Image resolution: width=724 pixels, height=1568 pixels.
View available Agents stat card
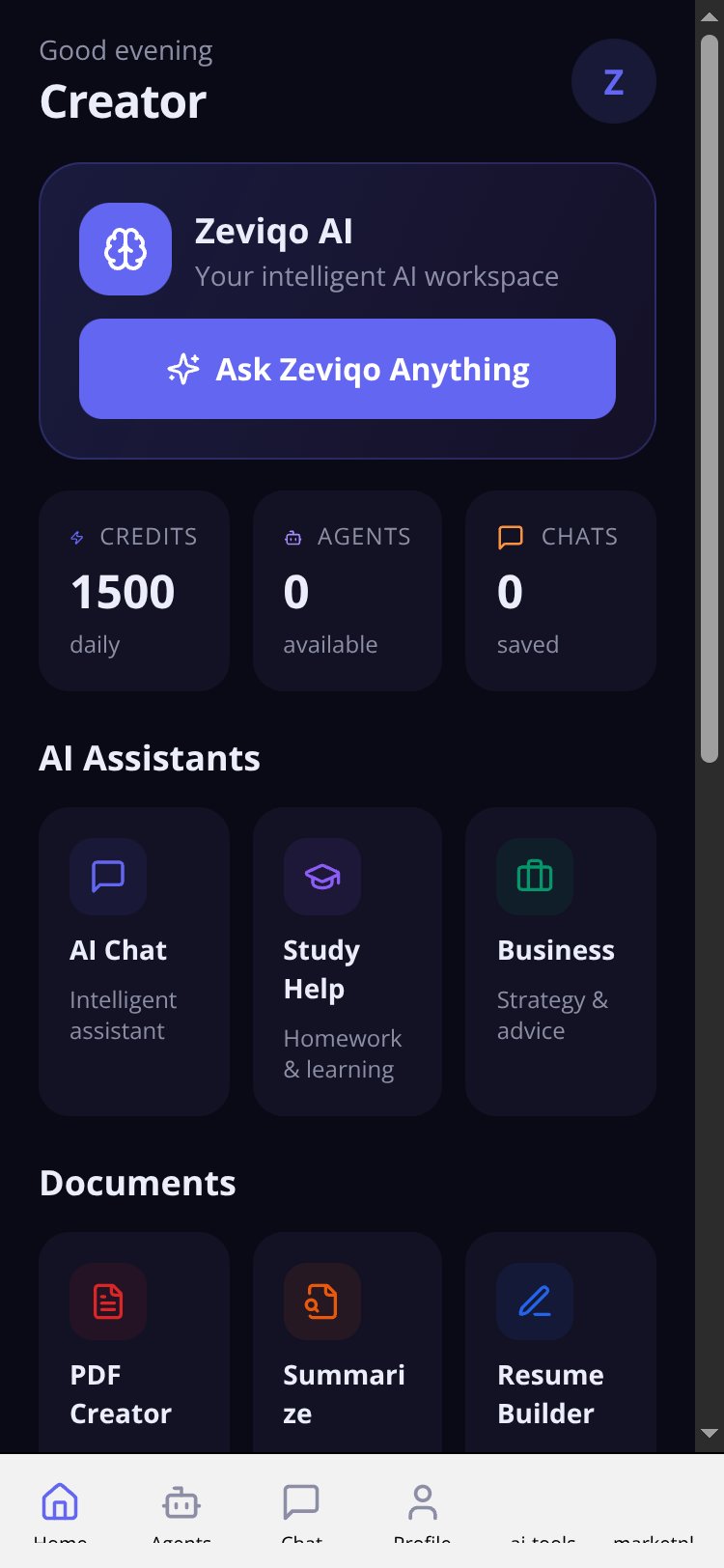(x=348, y=591)
